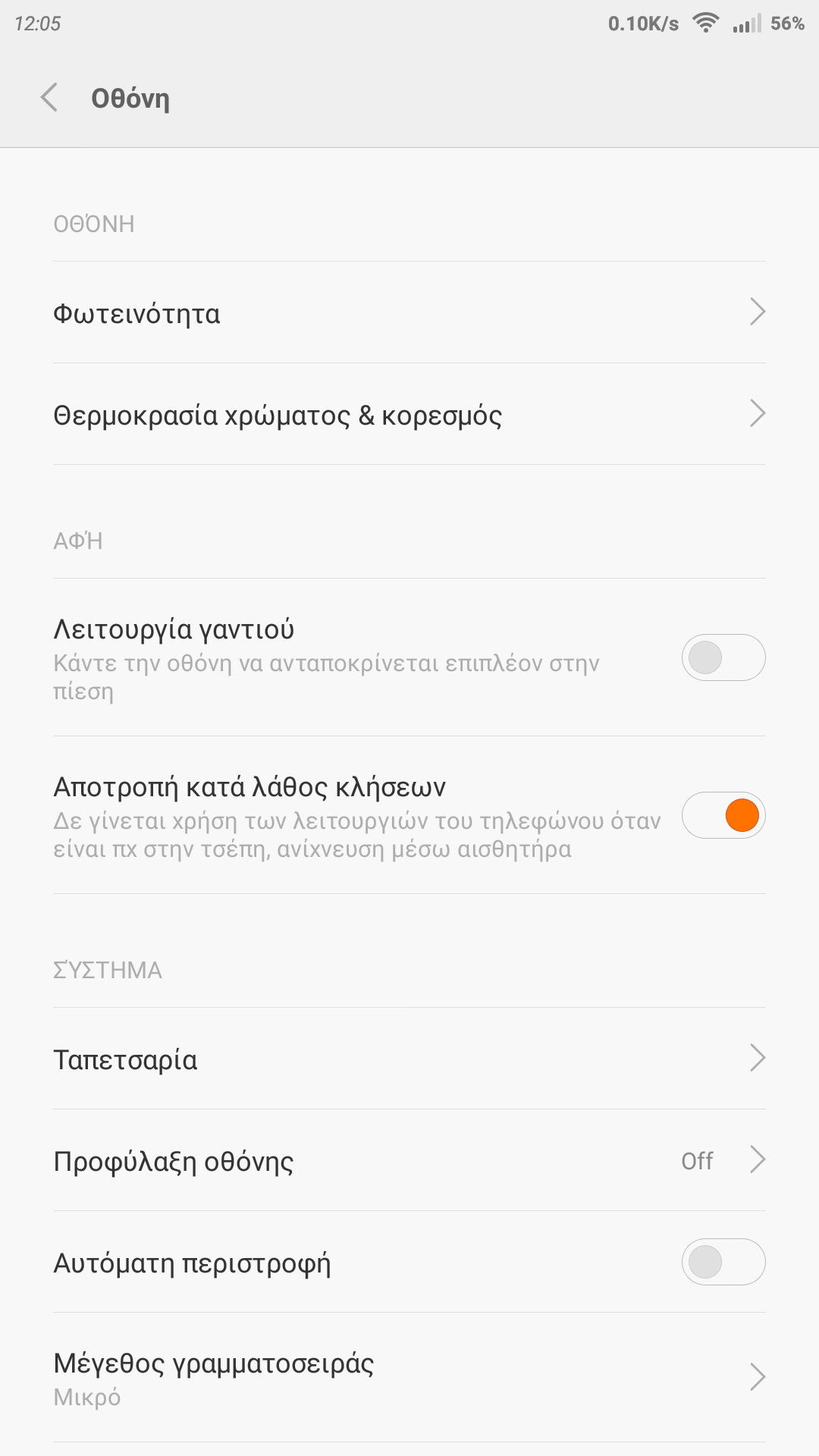Open Θερμοκρασία χρώματος & κορεσμός
Viewport: 819px width, 1456px height.
(x=409, y=414)
